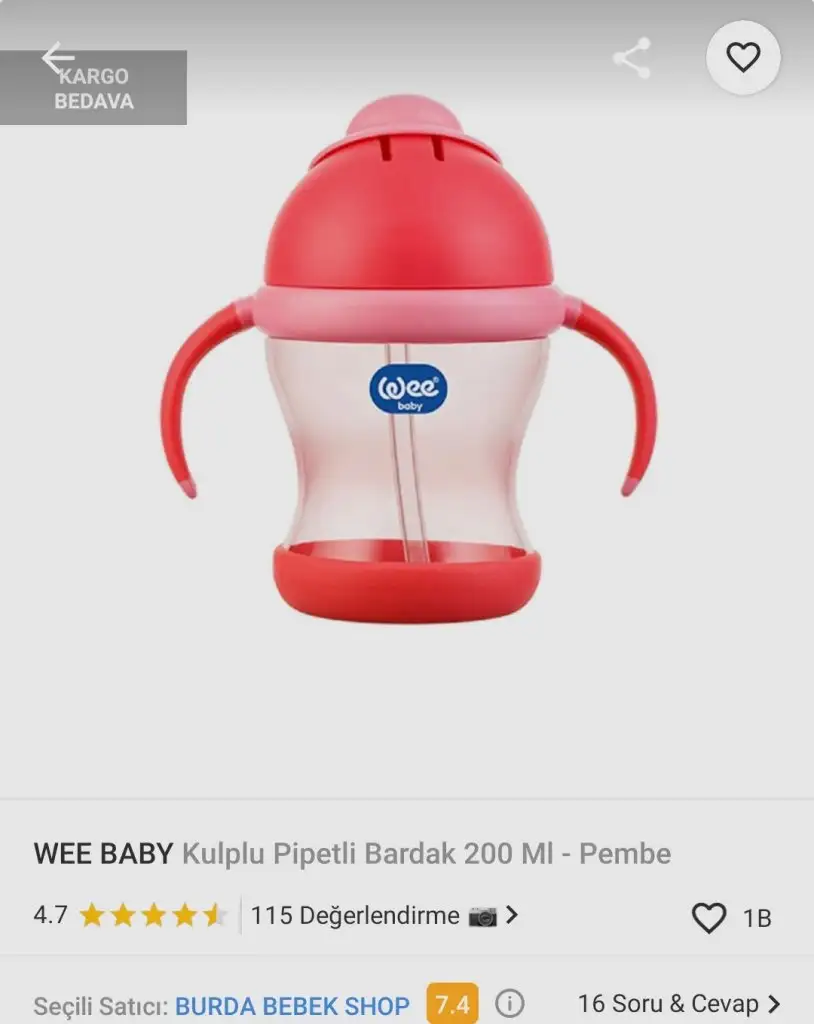Screen dimensions: 814x1024
Task: Open the 115 Değerlendirme reviews
Action: tap(384, 915)
